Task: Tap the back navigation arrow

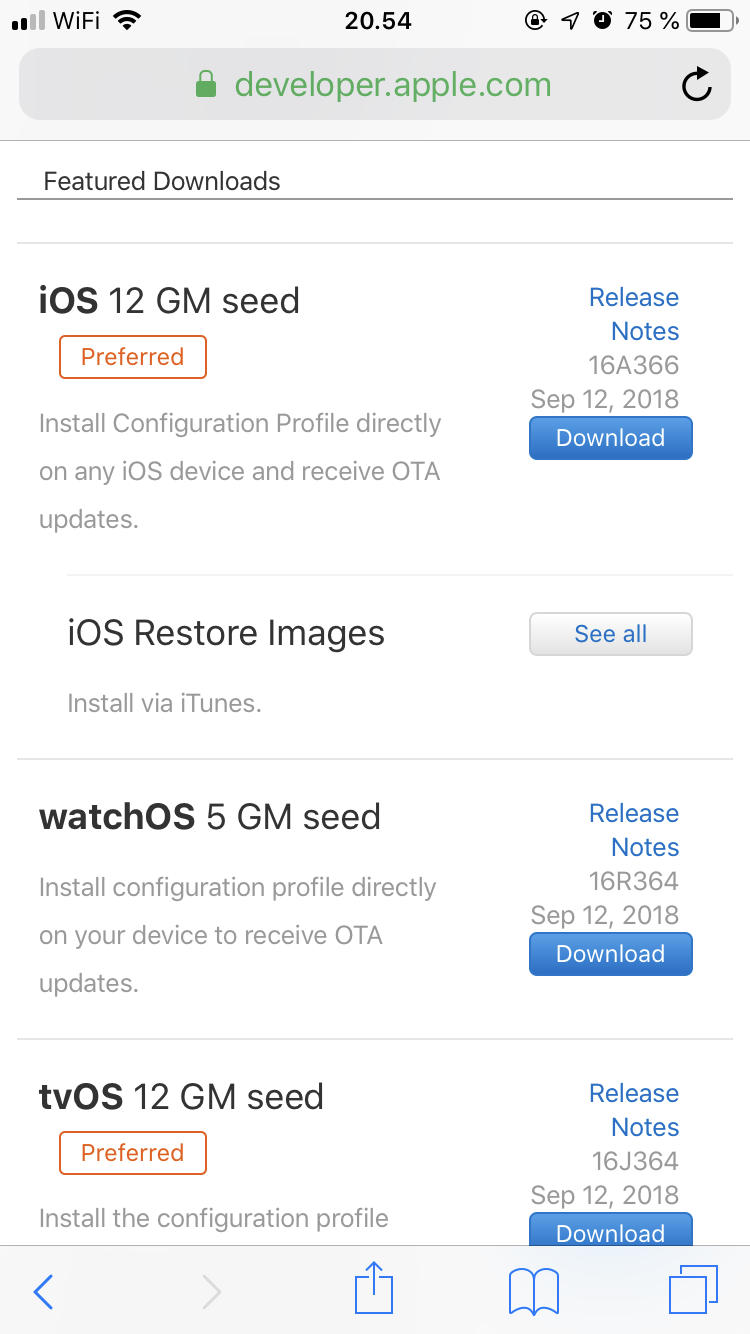Action: click(x=42, y=1291)
